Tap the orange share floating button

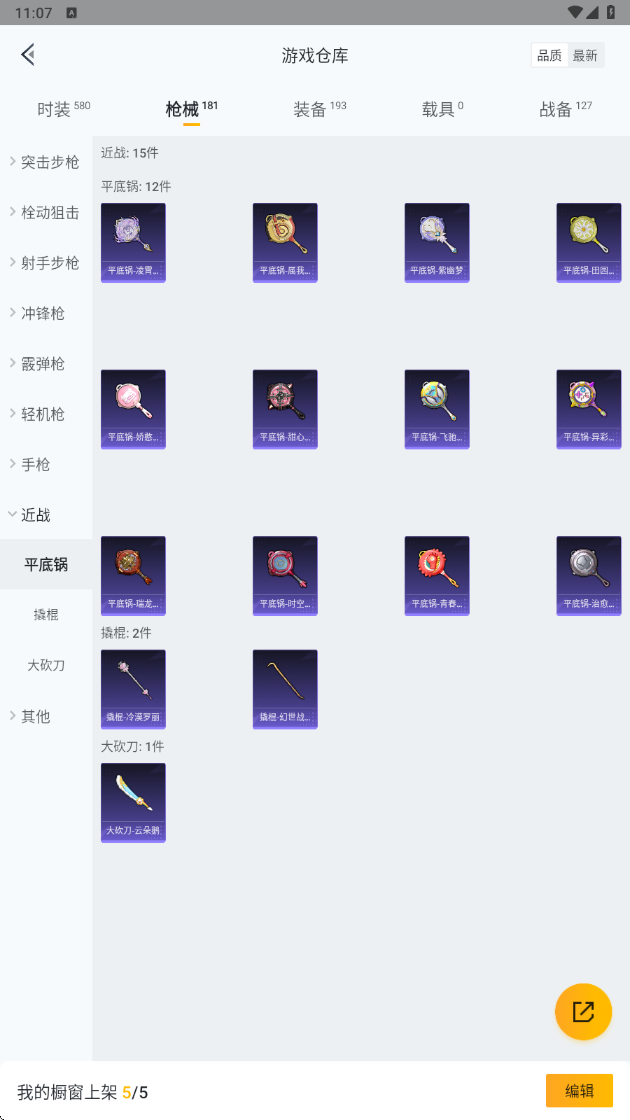pyautogui.click(x=583, y=1011)
